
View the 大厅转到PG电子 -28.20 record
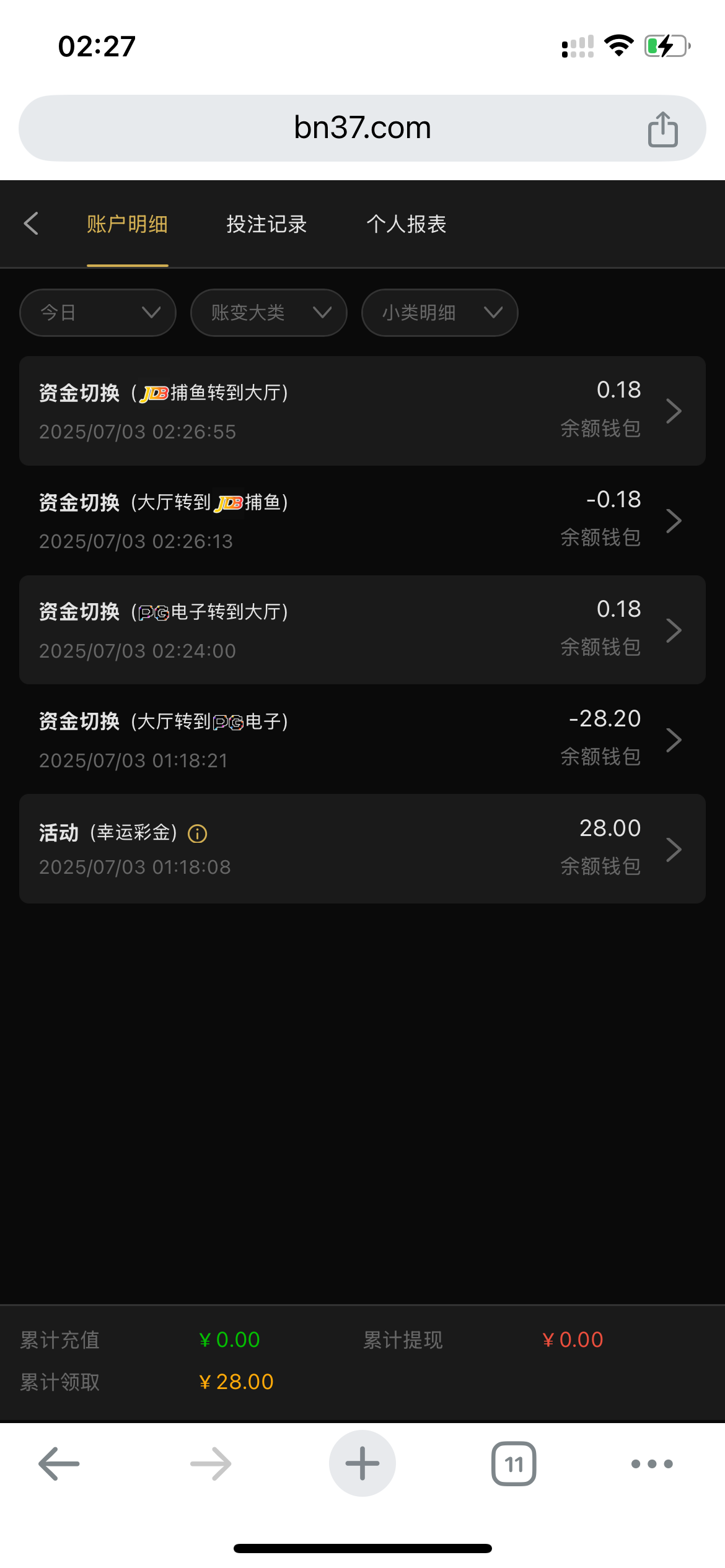pos(362,739)
